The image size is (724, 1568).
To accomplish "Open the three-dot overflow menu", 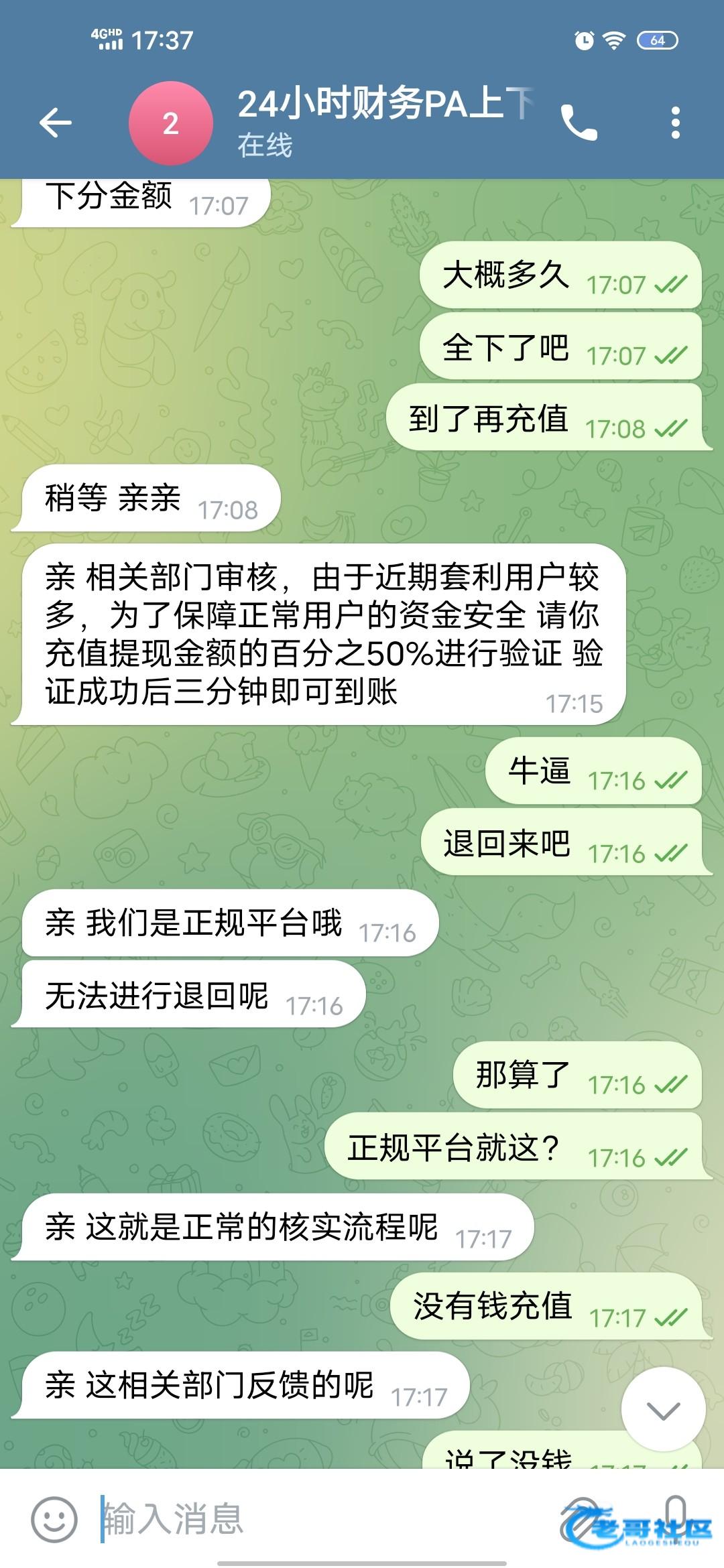I will [x=675, y=123].
